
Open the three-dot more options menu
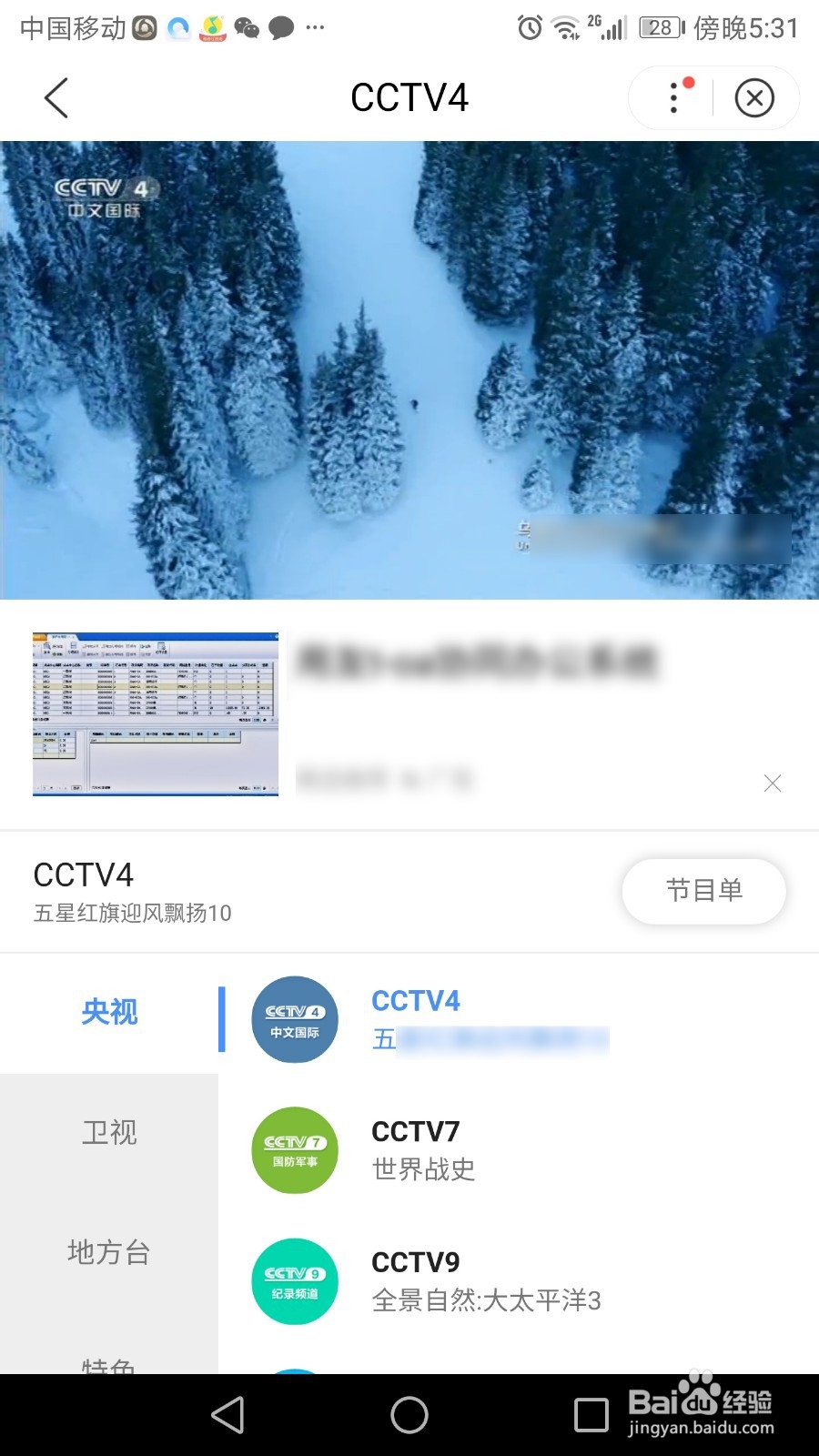(x=673, y=97)
